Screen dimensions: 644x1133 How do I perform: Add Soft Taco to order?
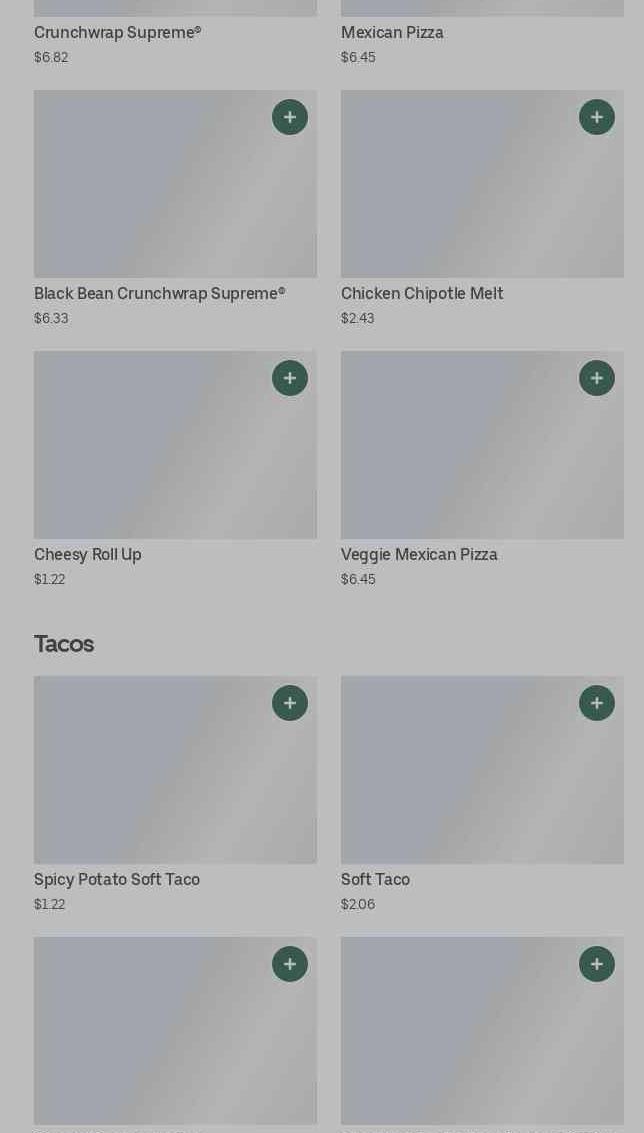coord(597,703)
